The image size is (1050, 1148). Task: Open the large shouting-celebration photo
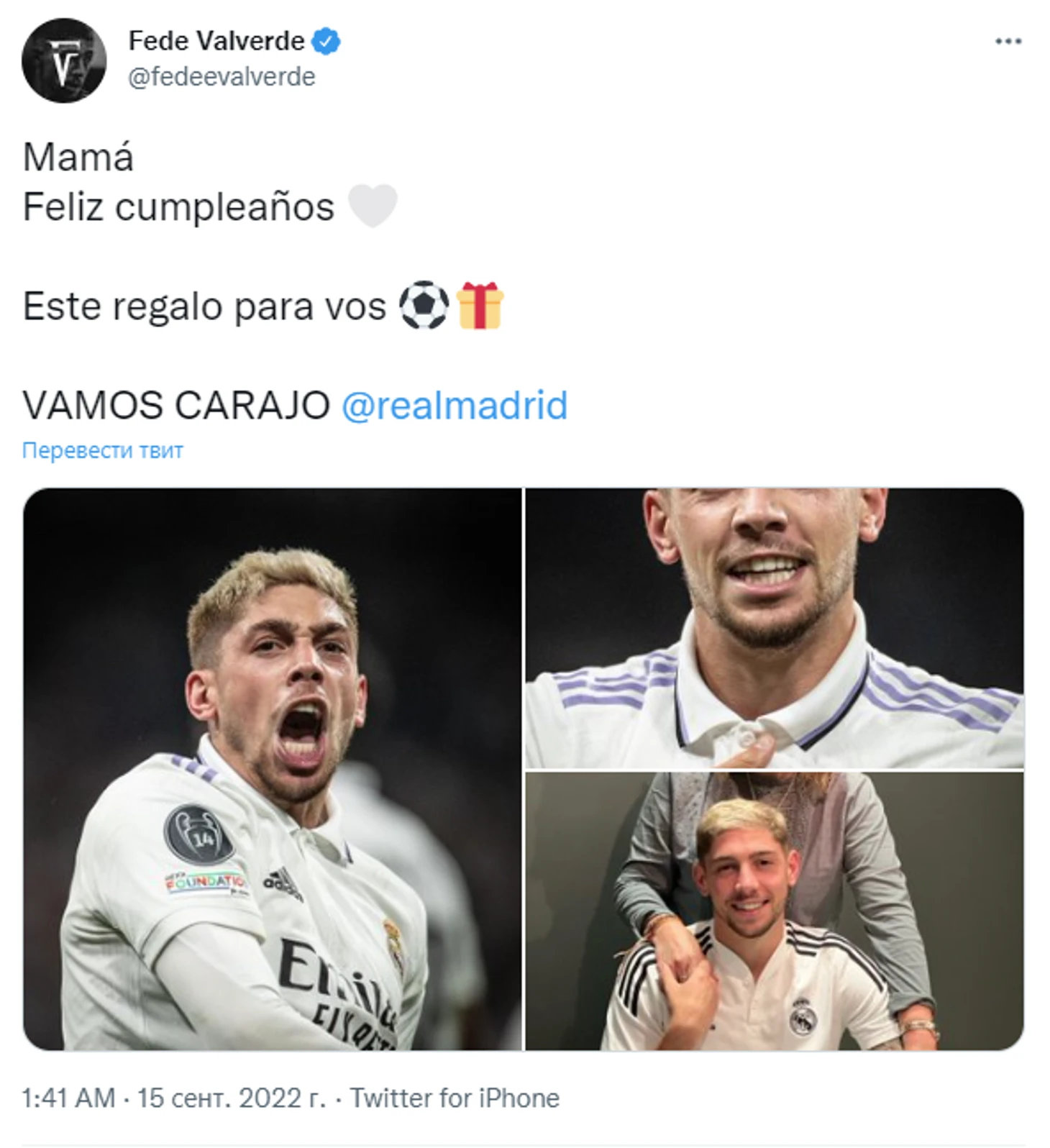click(272, 768)
